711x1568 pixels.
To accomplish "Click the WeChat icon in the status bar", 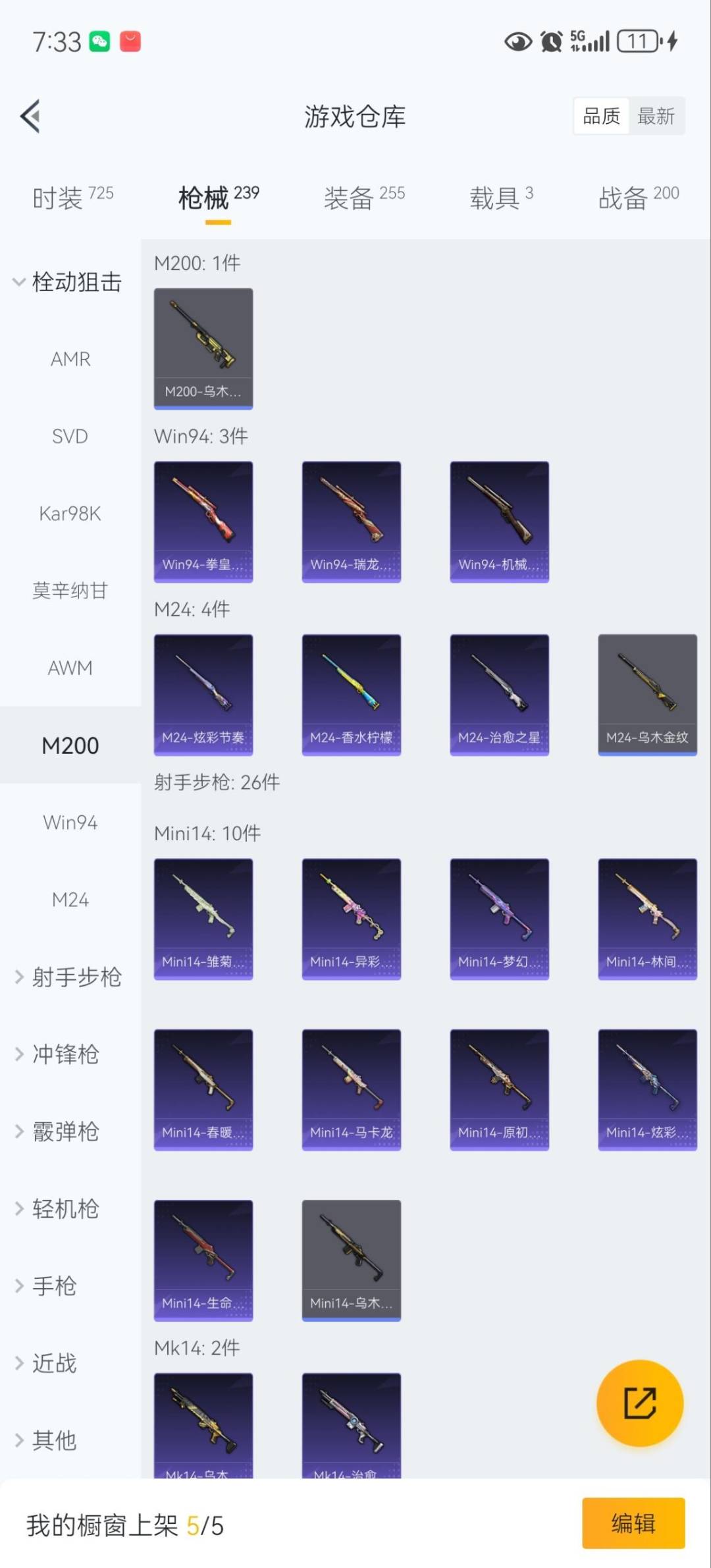I will tap(97, 41).
